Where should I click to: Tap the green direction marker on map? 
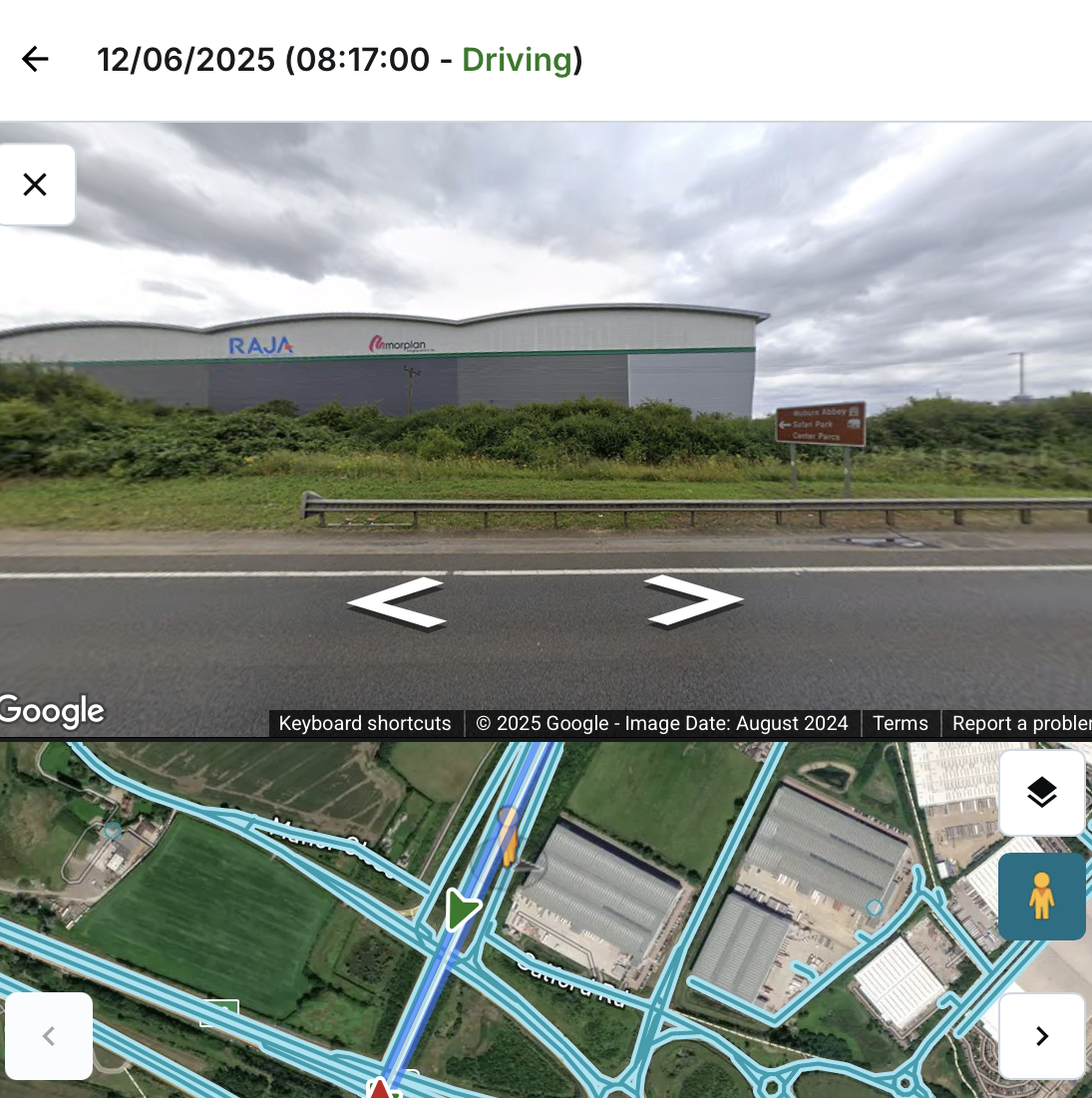click(x=461, y=910)
